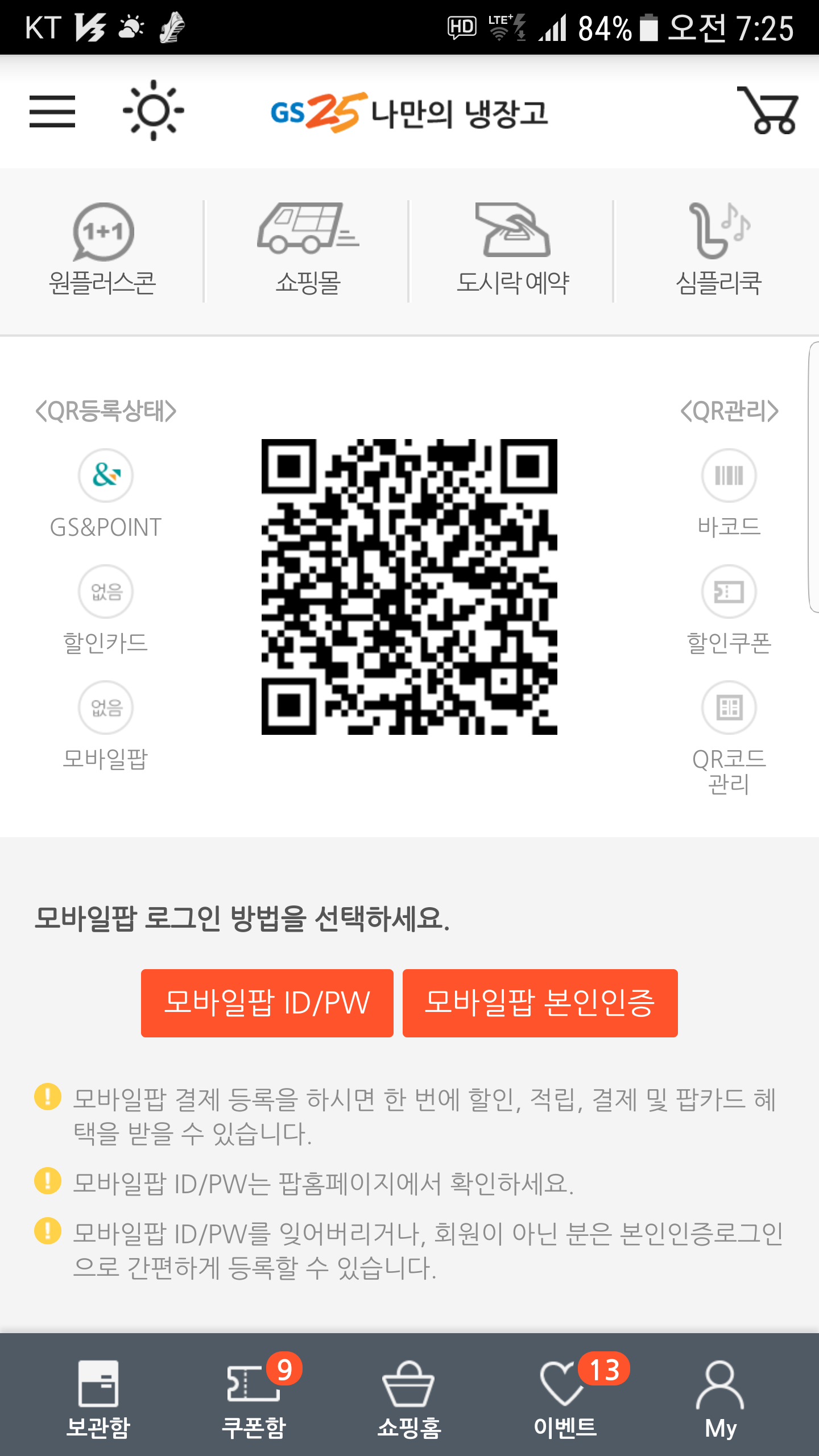Go to 쇼핑몰 shopping mall
This screenshot has height=1456, width=819.
coord(308,250)
